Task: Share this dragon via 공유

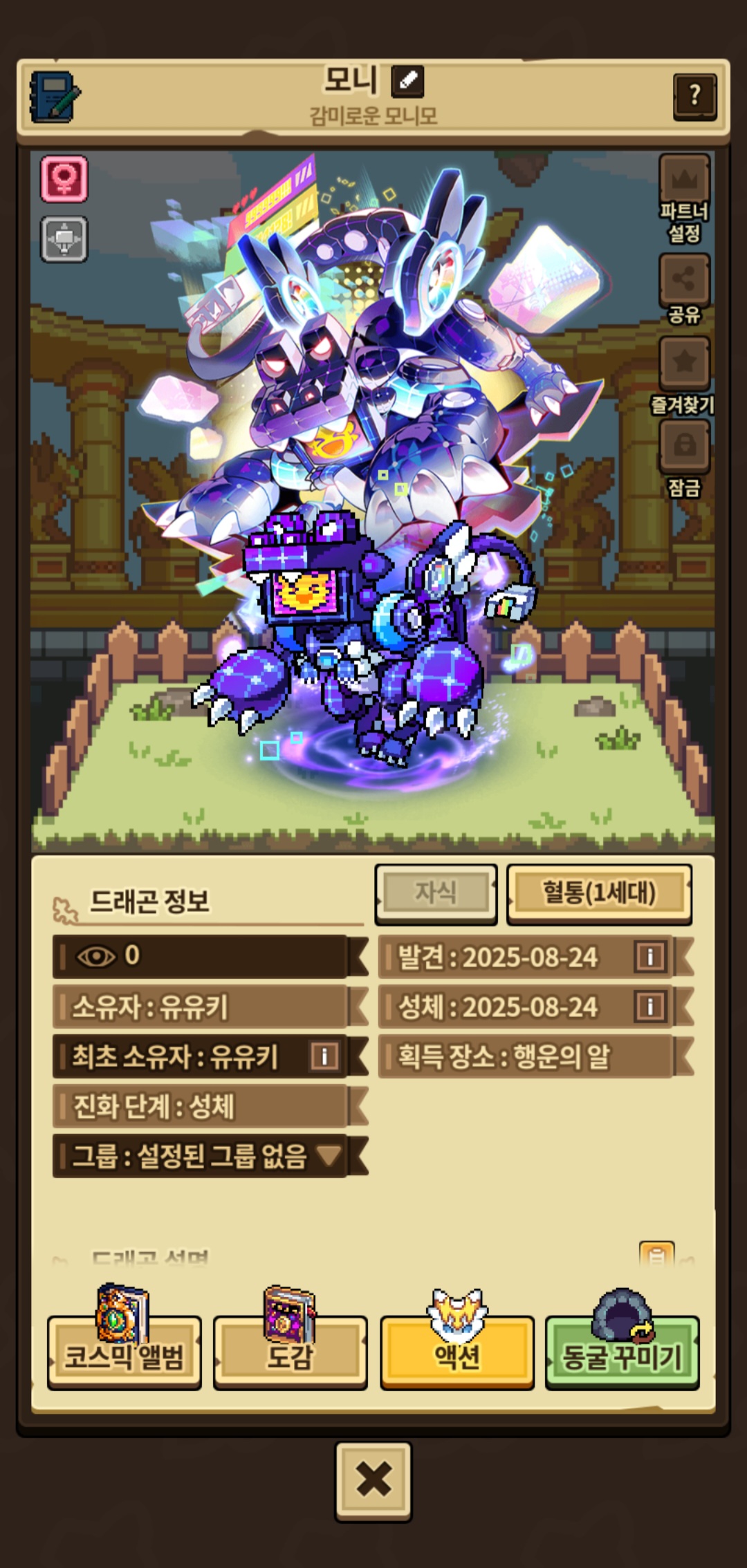Action: click(x=684, y=279)
